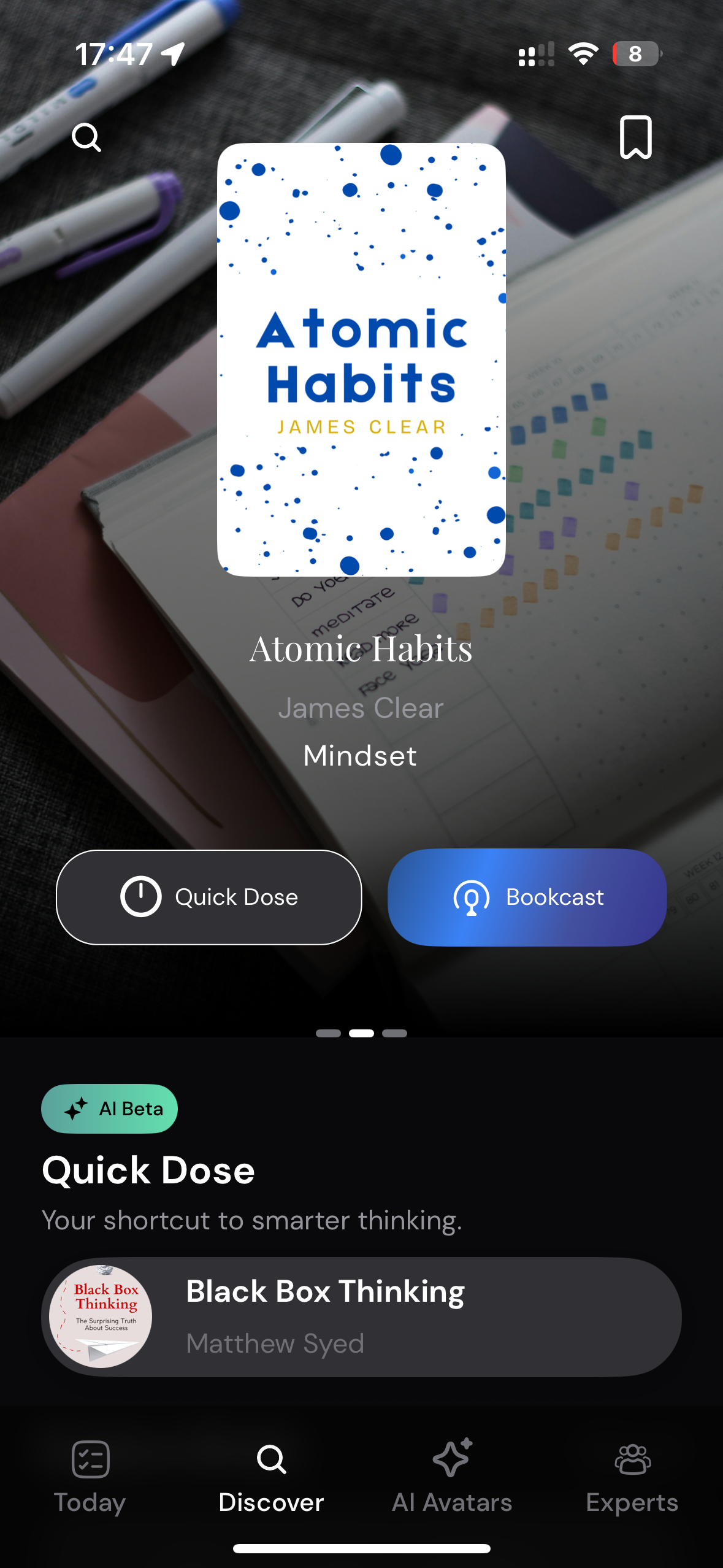This screenshot has height=1568, width=723.
Task: Select the Discover tab
Action: coord(271,1476)
